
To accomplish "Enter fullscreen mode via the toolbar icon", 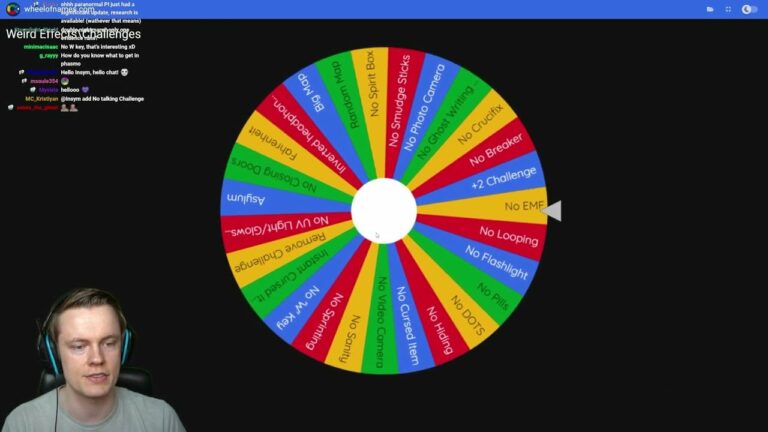I will (728, 9).
